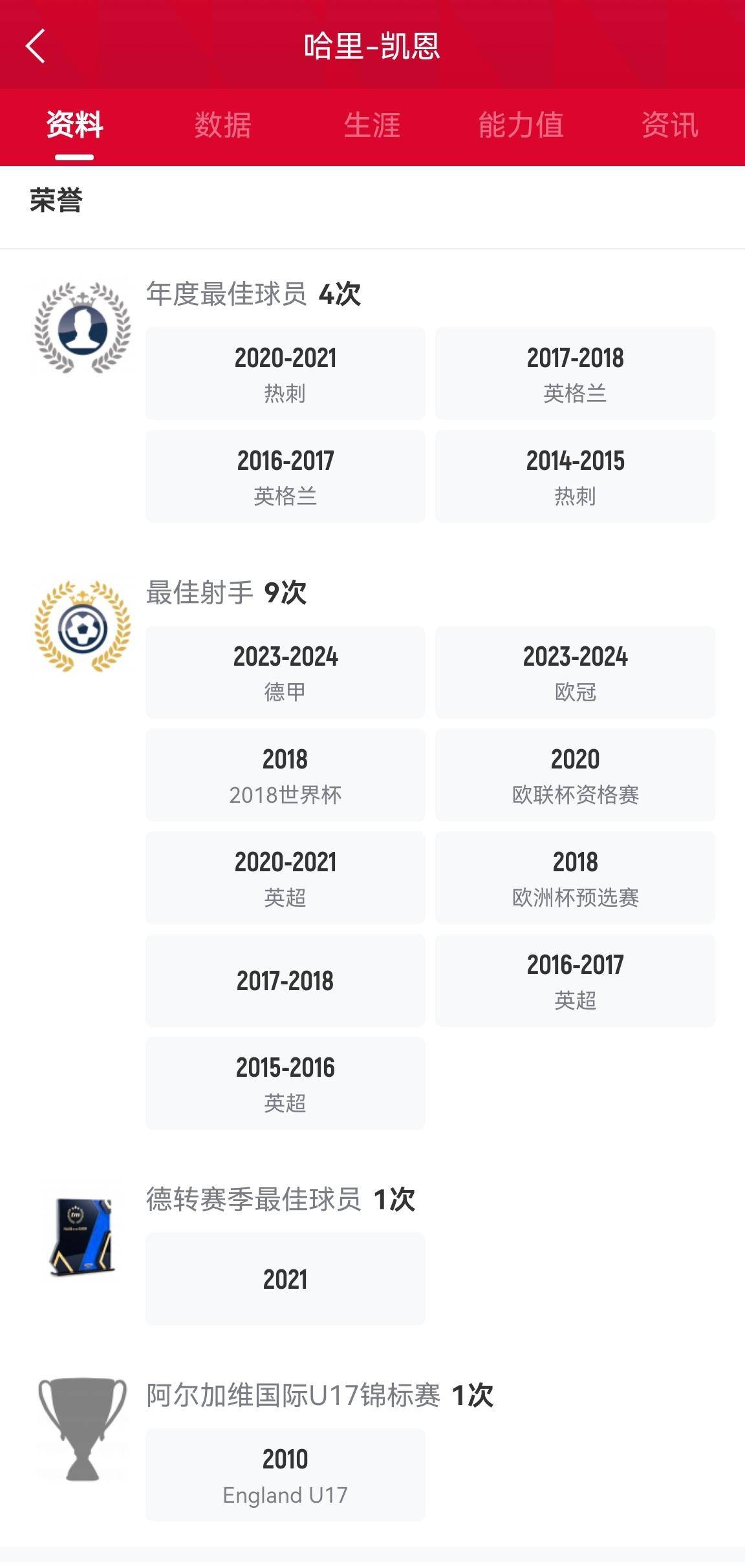Switch to the 资讯 tab

tap(669, 125)
